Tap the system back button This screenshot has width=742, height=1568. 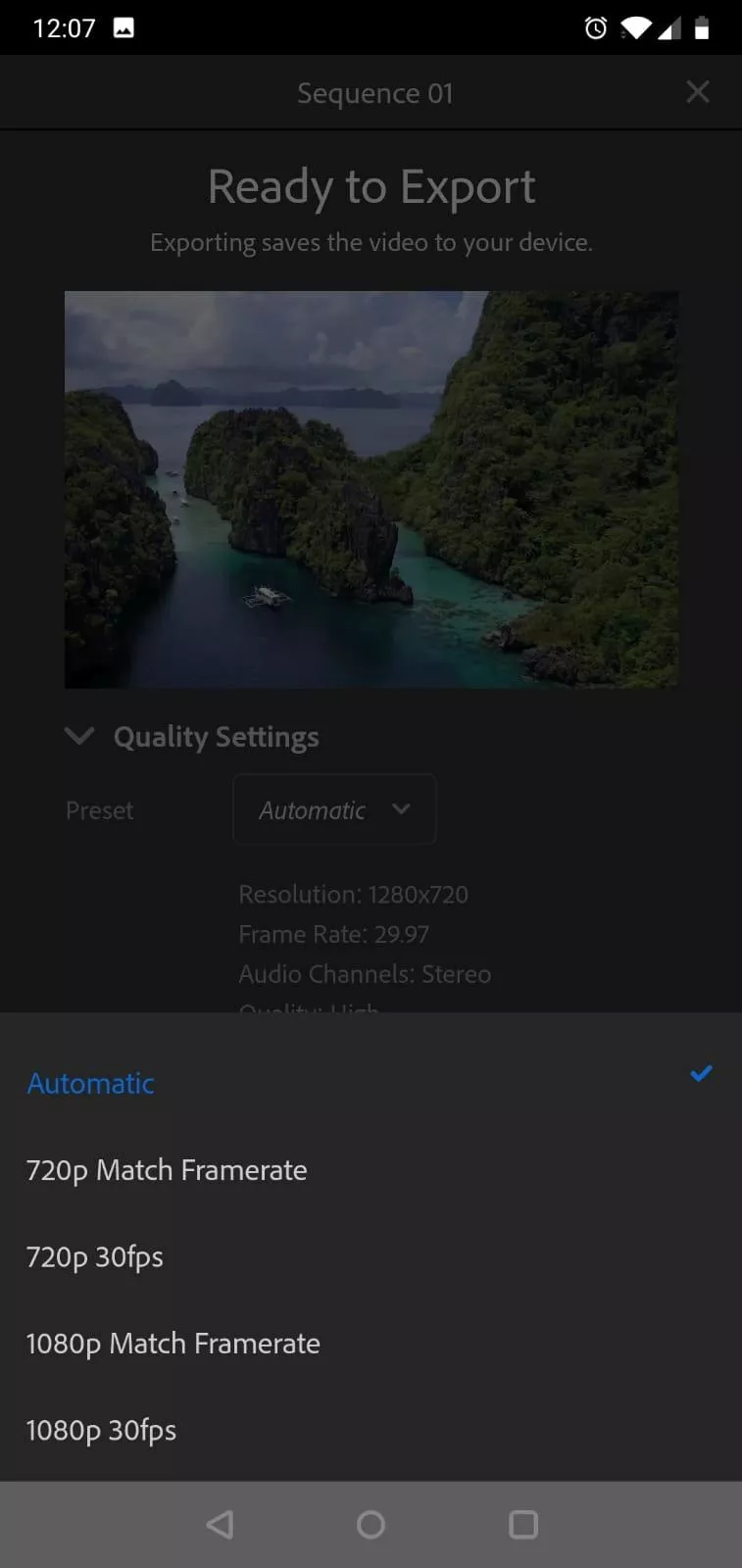click(x=220, y=1524)
